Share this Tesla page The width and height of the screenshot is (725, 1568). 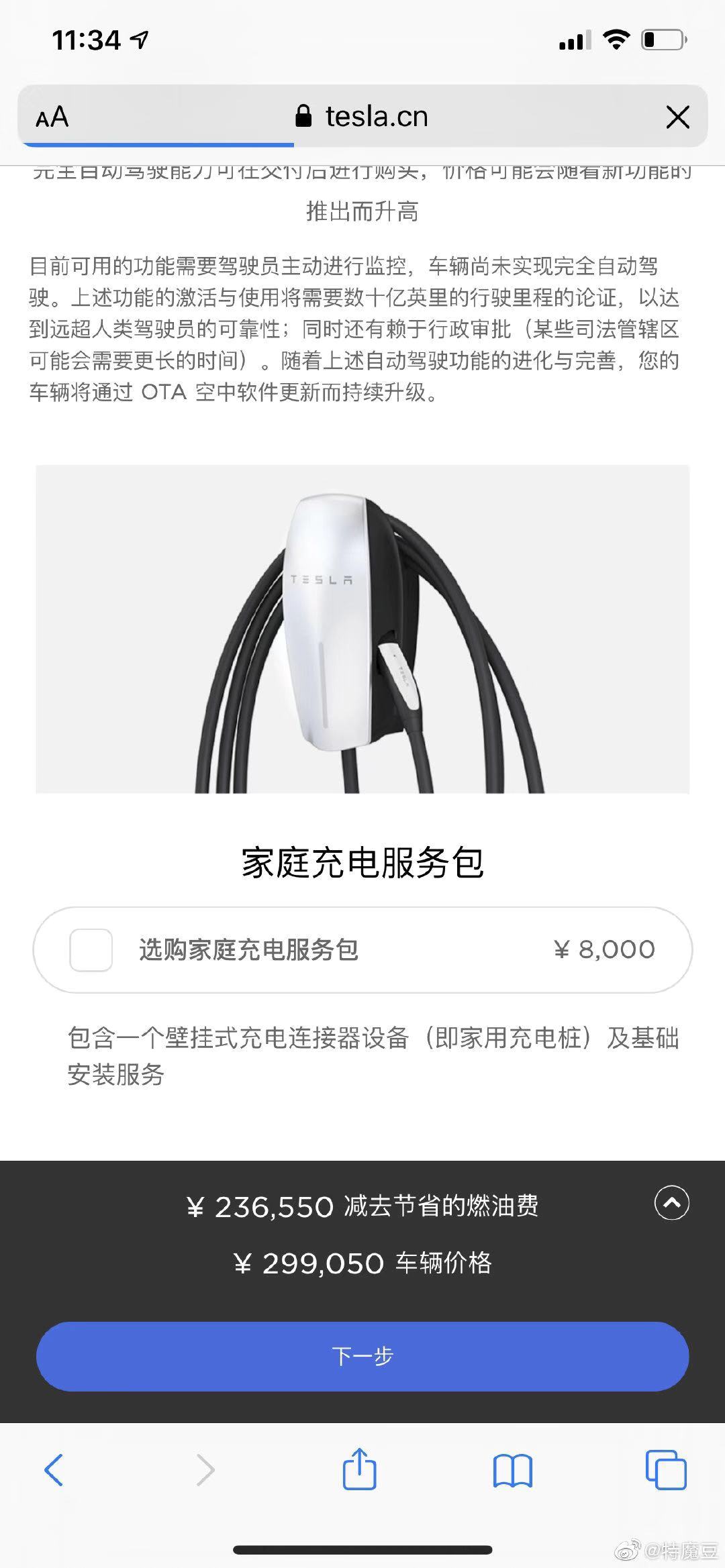(359, 1469)
